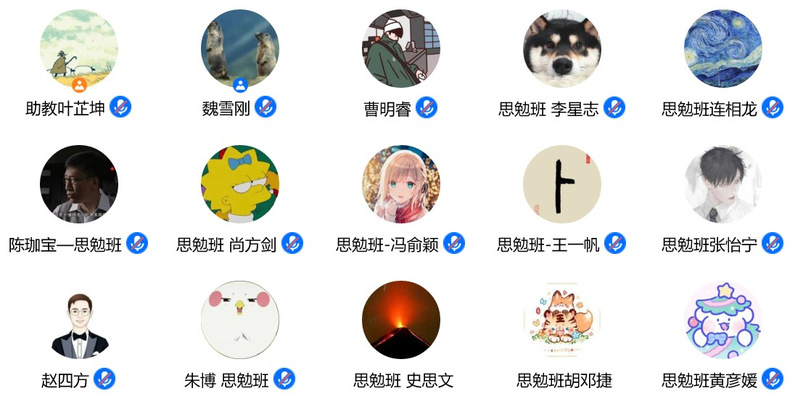Open 朱博 思勉班's participant tile

coord(240,320)
